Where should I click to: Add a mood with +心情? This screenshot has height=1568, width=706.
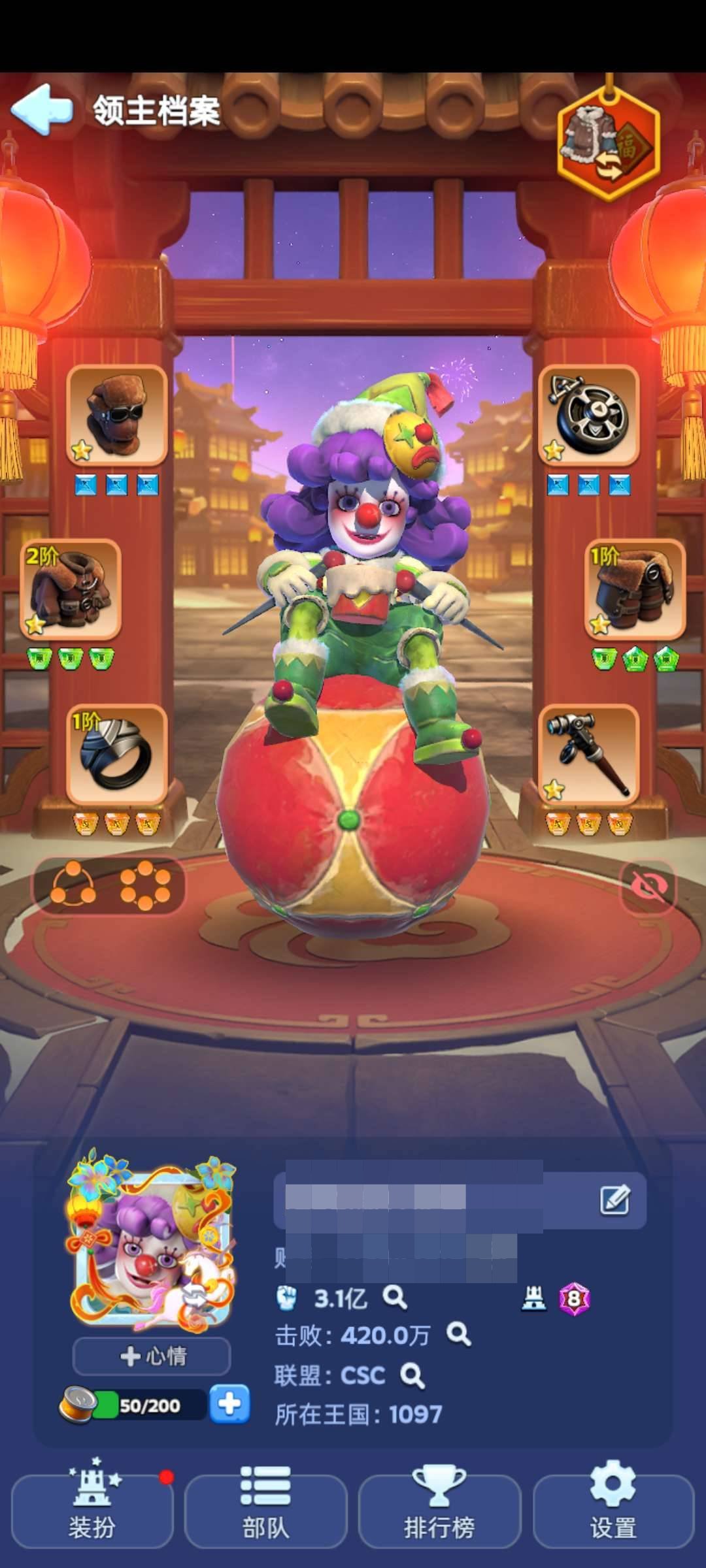tap(152, 1356)
